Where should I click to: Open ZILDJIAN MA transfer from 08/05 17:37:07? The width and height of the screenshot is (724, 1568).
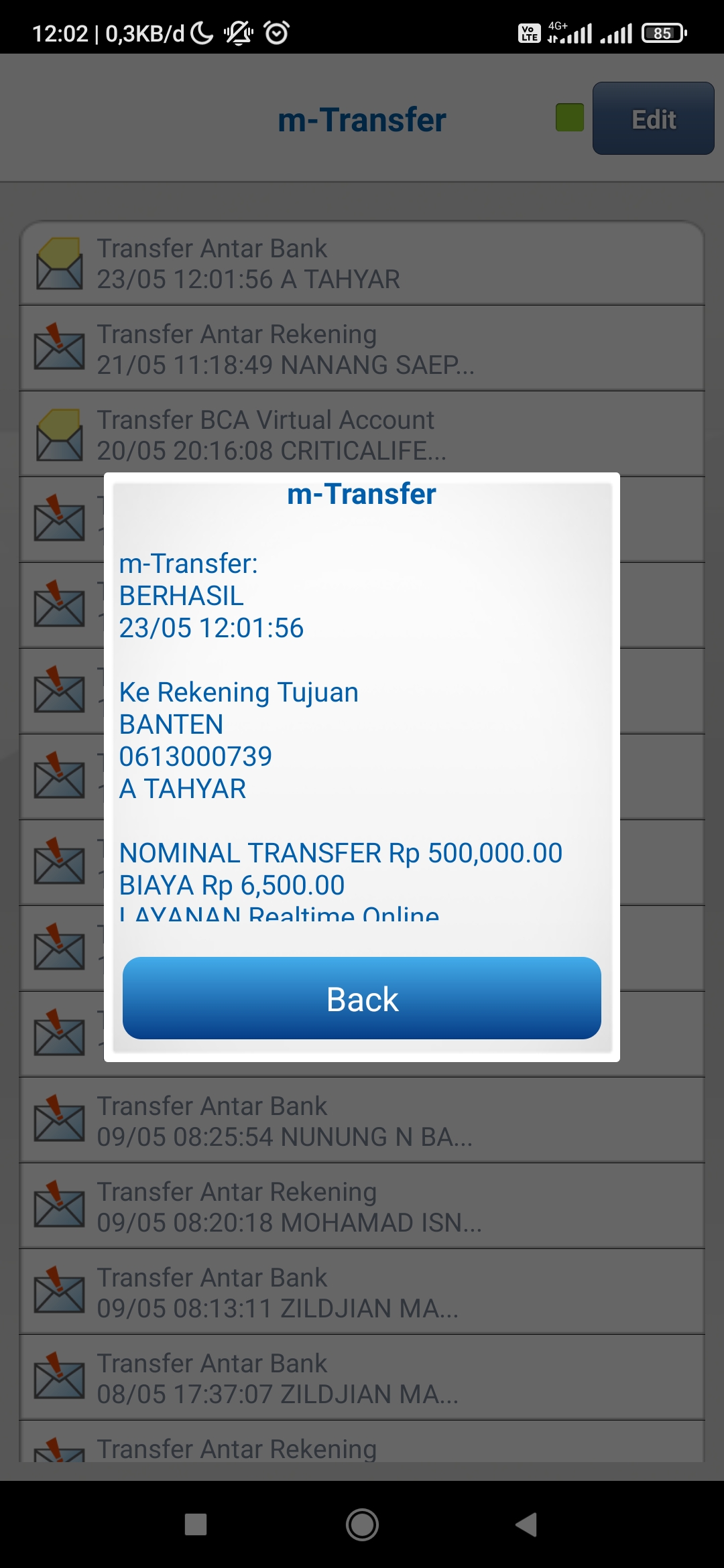pos(362,1378)
